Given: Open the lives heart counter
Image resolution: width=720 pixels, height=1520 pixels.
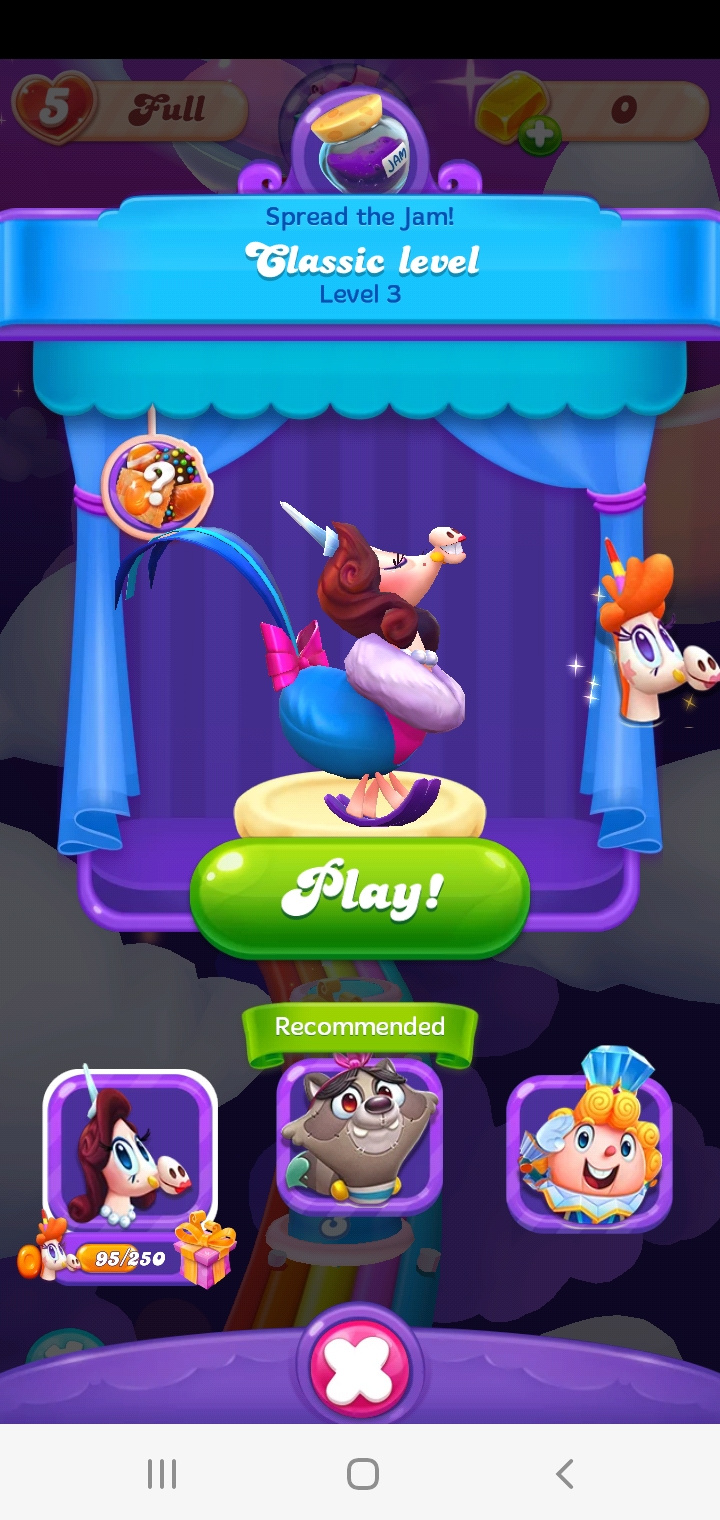Looking at the screenshot, I should 54,108.
